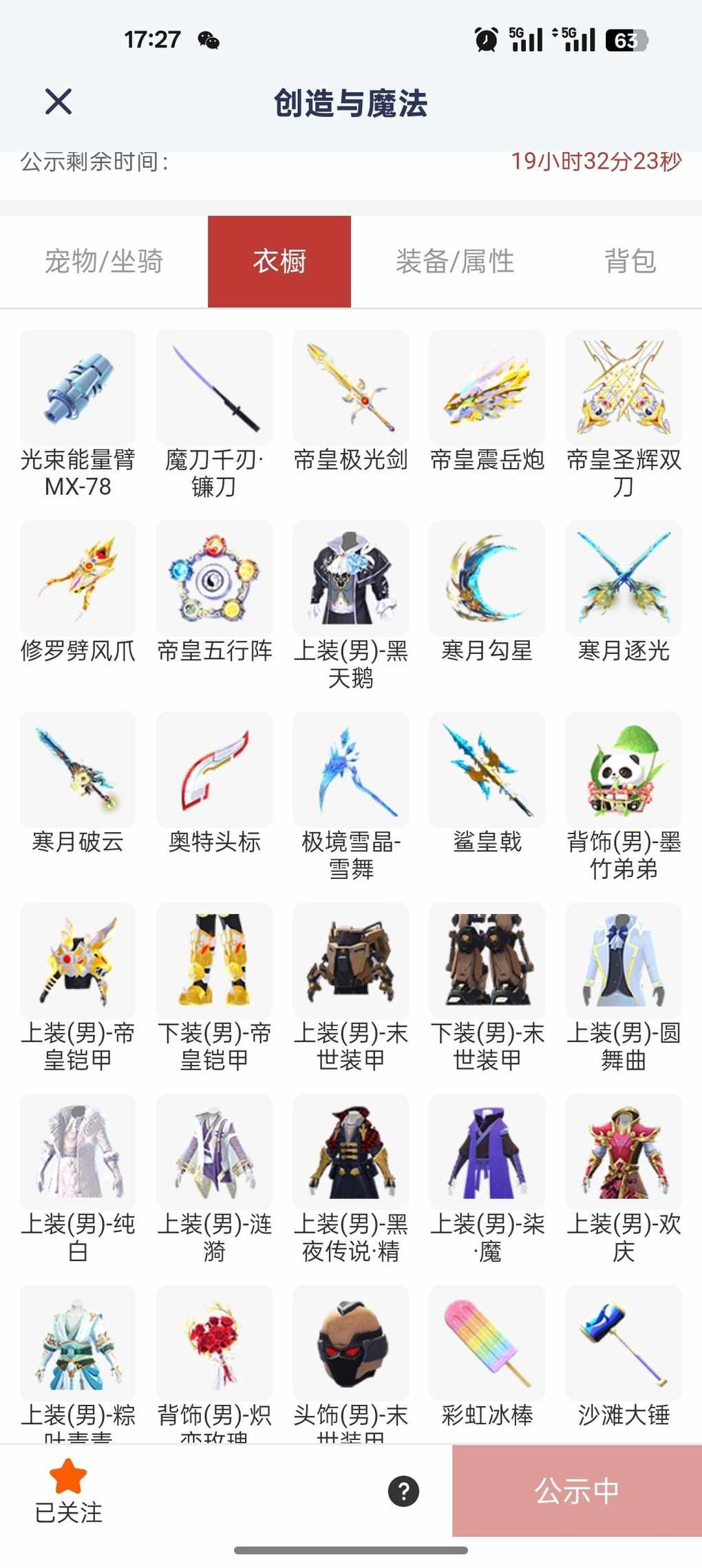Switch to the 宠物/坐骑 tab
The image size is (702, 1568).
click(104, 262)
